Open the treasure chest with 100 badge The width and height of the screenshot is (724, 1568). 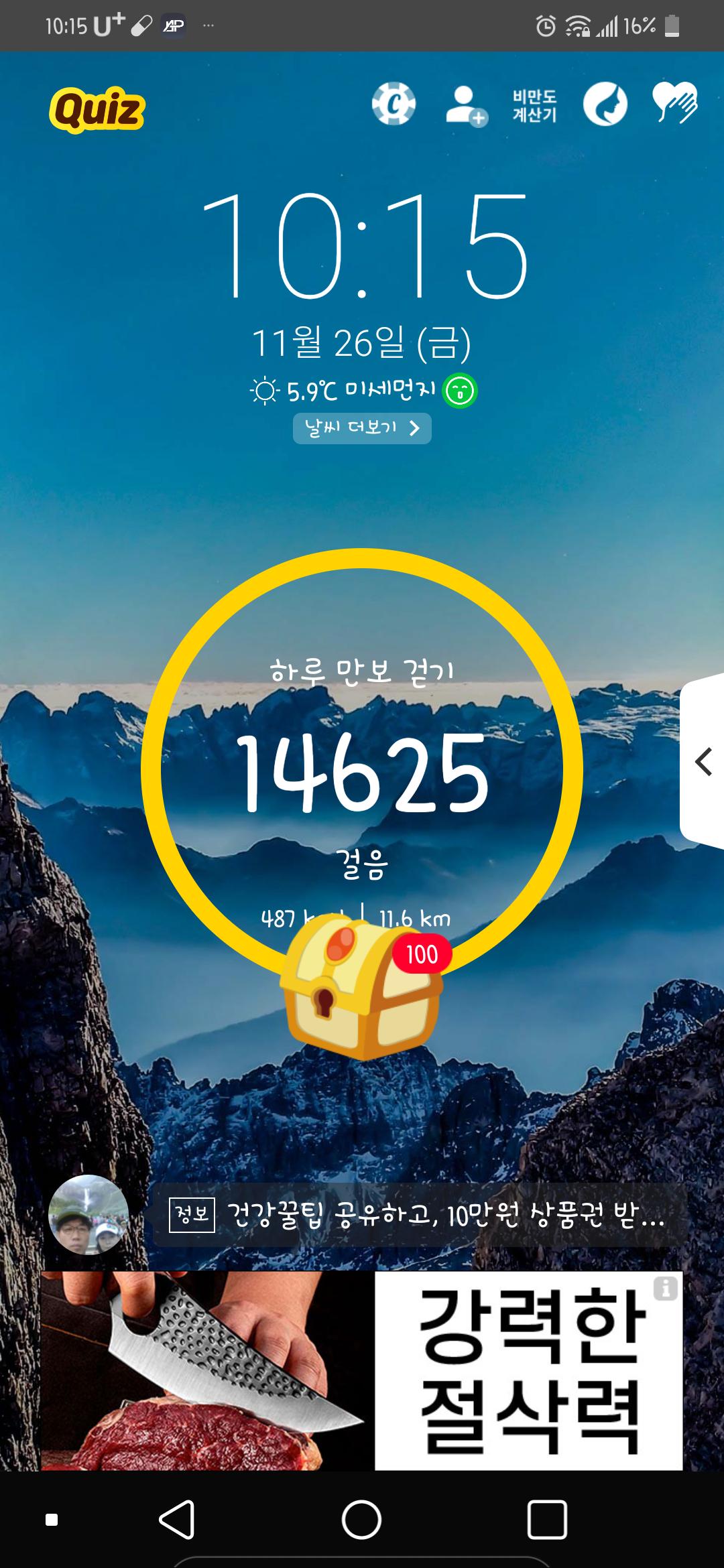click(x=363, y=988)
